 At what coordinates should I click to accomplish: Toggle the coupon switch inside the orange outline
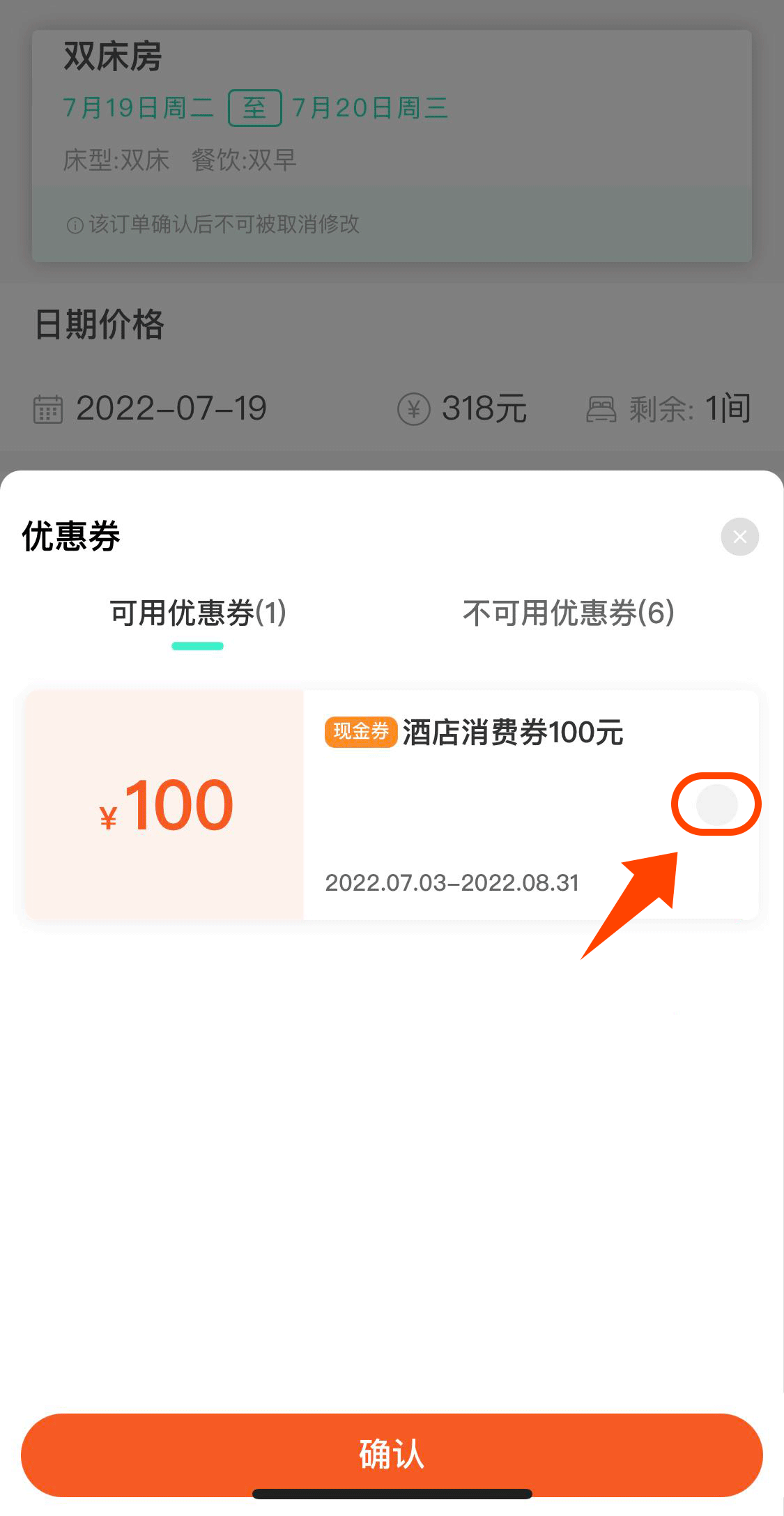coord(716,804)
